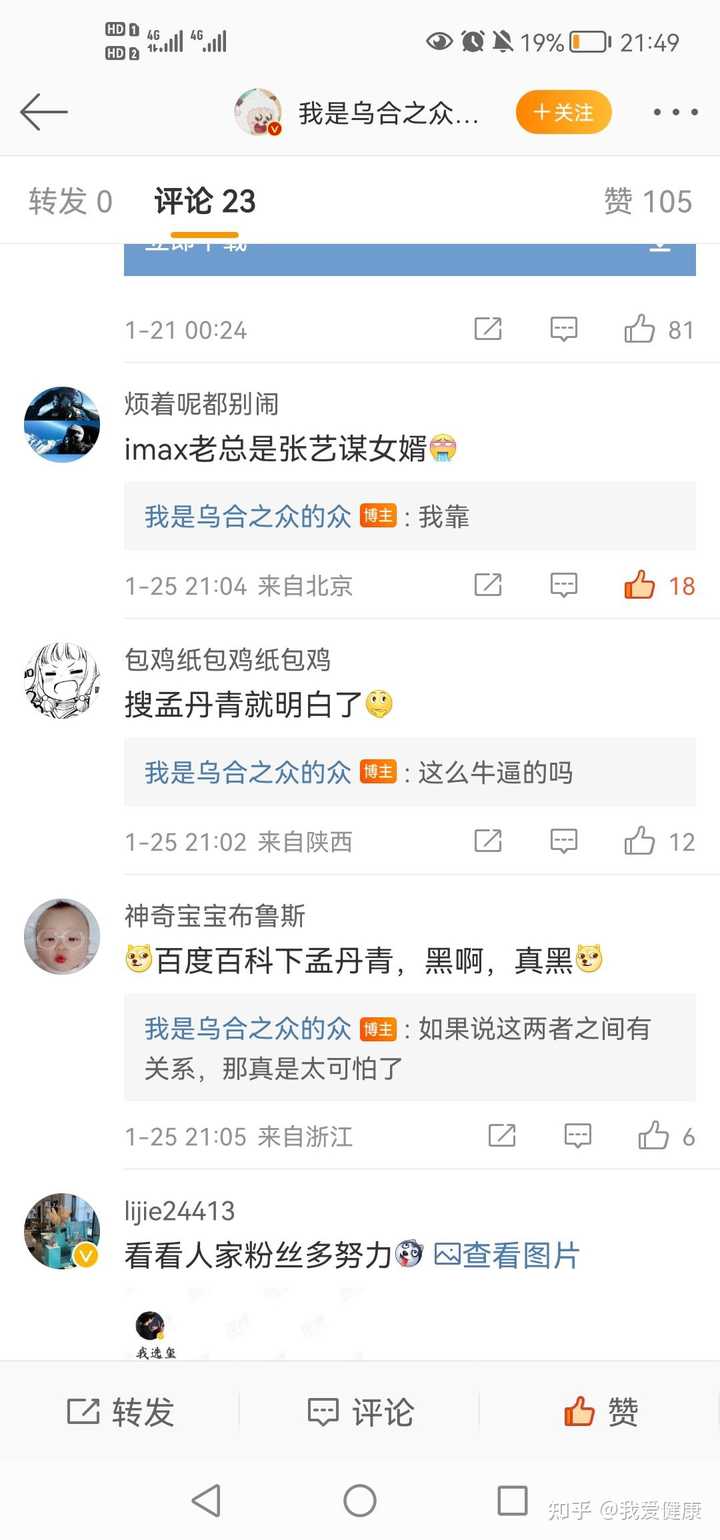Go back with the top-left arrow
Image resolution: width=720 pixels, height=1540 pixels.
[44, 112]
